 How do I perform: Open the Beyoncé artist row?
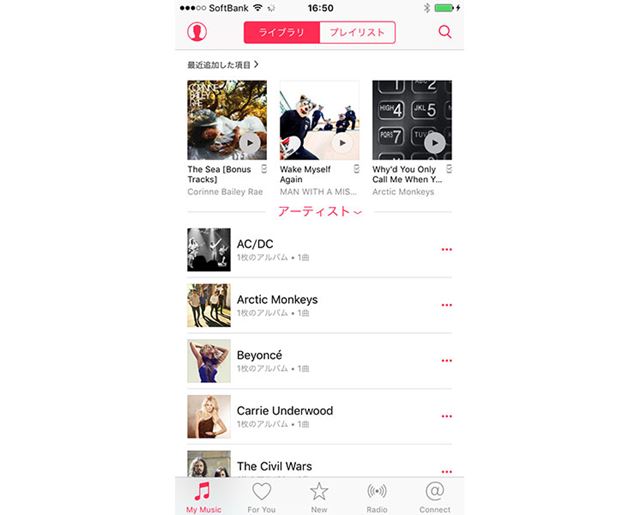point(300,361)
